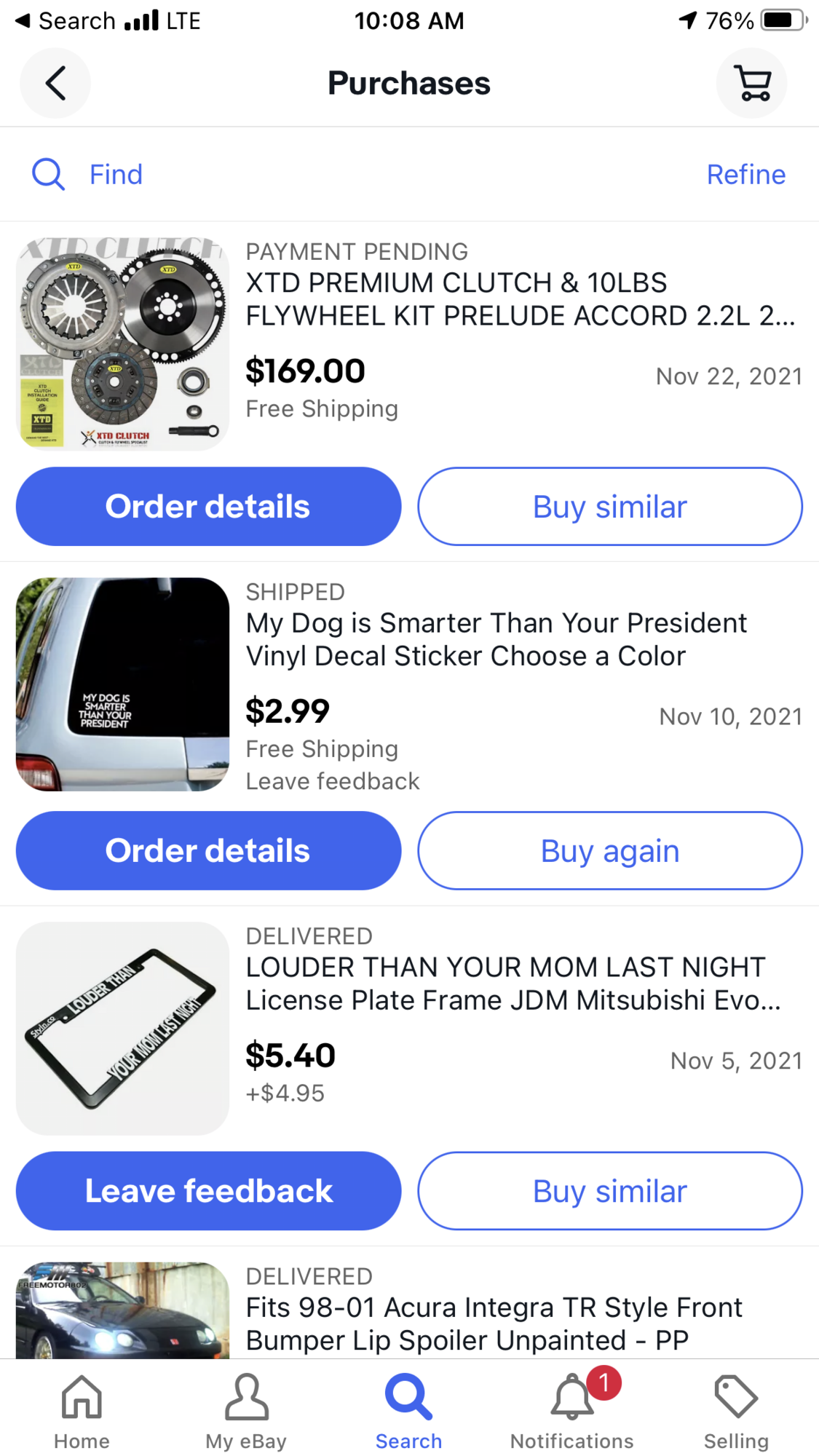The width and height of the screenshot is (819, 1456).
Task: Switch to the My eBay tab
Action: (x=246, y=1411)
